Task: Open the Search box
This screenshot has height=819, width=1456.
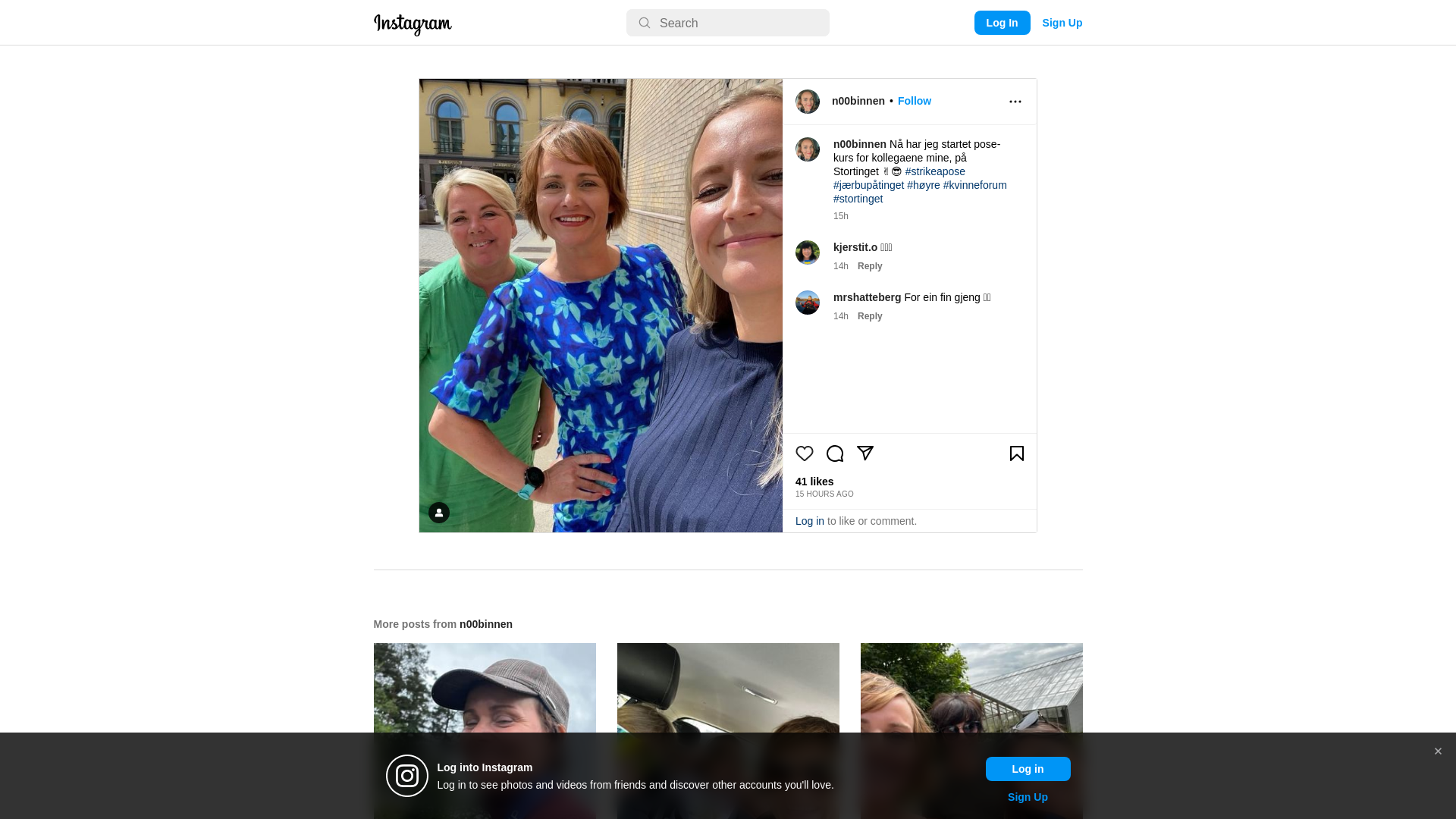Action: pyautogui.click(x=728, y=23)
